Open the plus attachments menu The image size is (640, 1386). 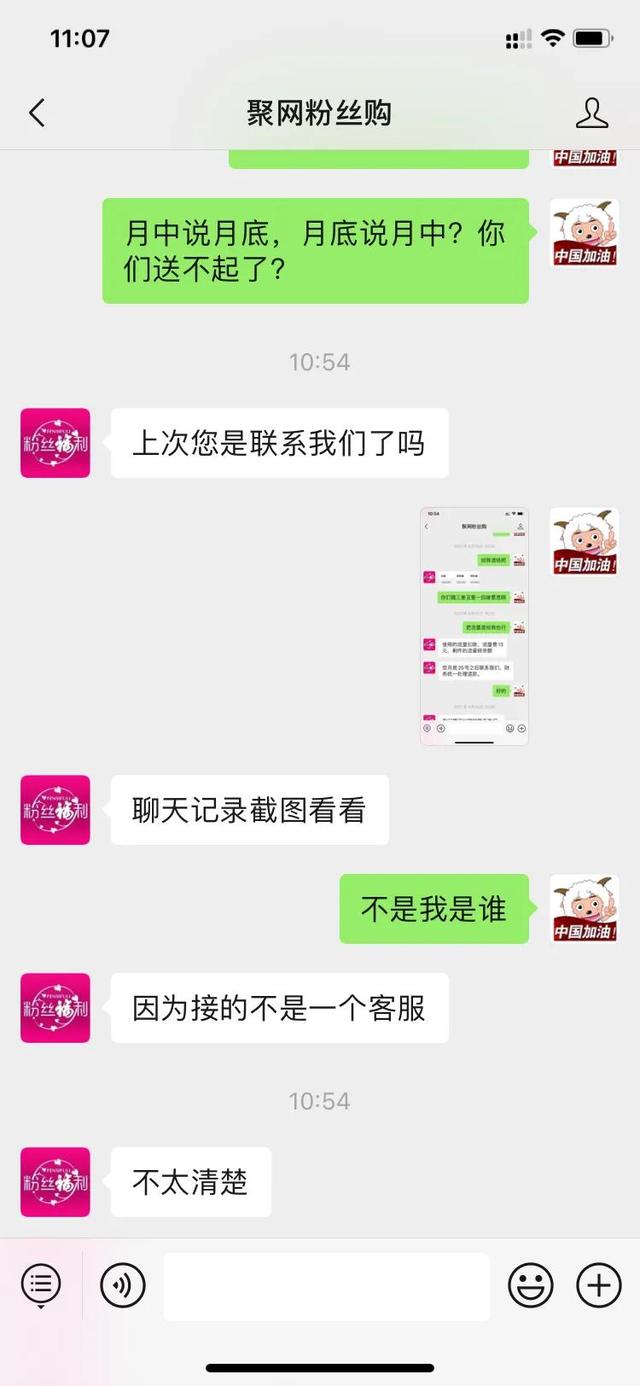[x=599, y=1285]
